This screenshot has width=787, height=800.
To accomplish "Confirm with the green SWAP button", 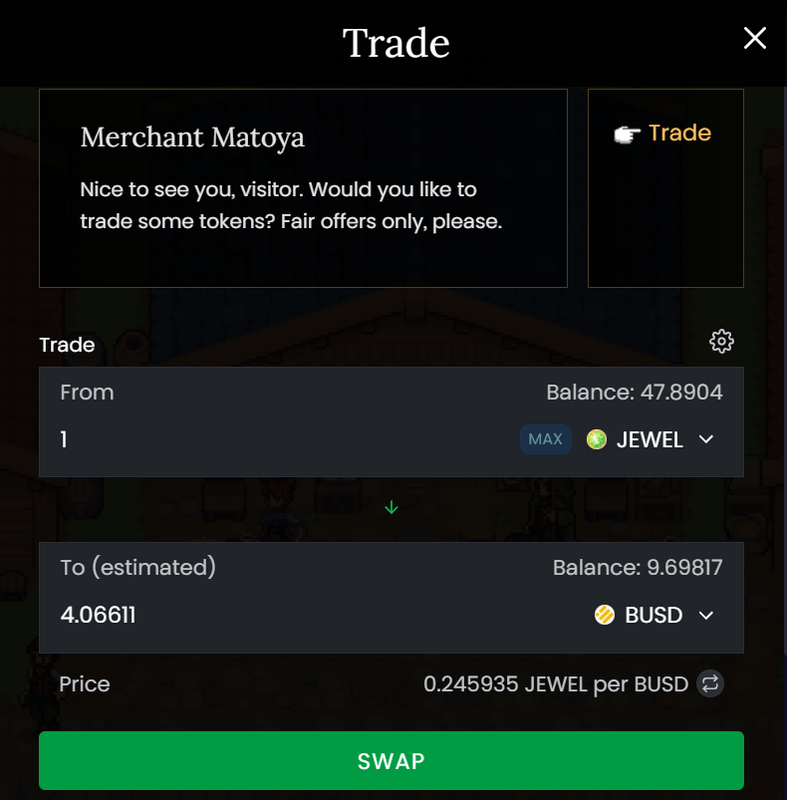I will pos(391,761).
